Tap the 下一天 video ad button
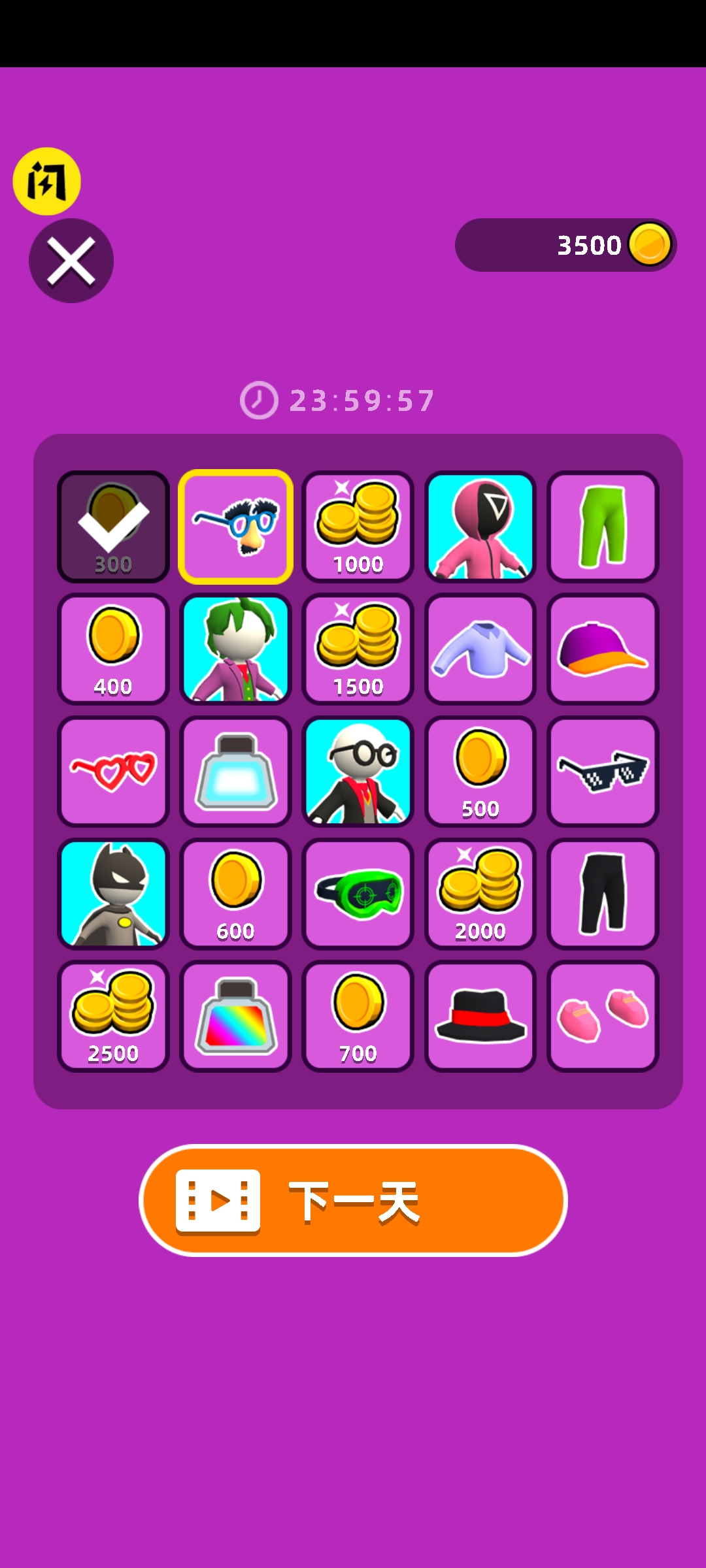706x1568 pixels. tap(353, 1200)
